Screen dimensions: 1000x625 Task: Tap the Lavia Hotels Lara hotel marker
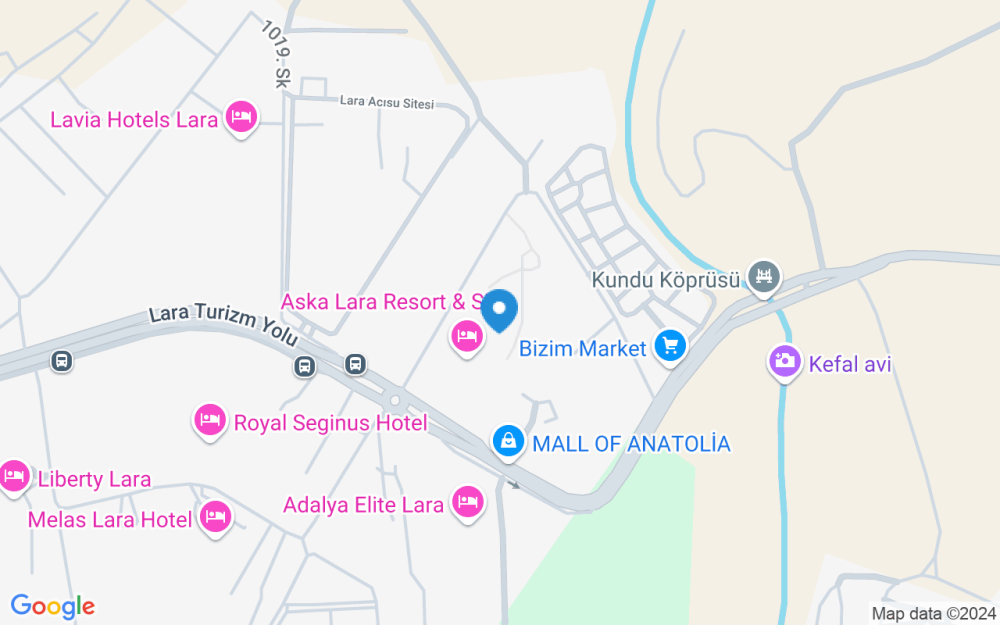[241, 118]
